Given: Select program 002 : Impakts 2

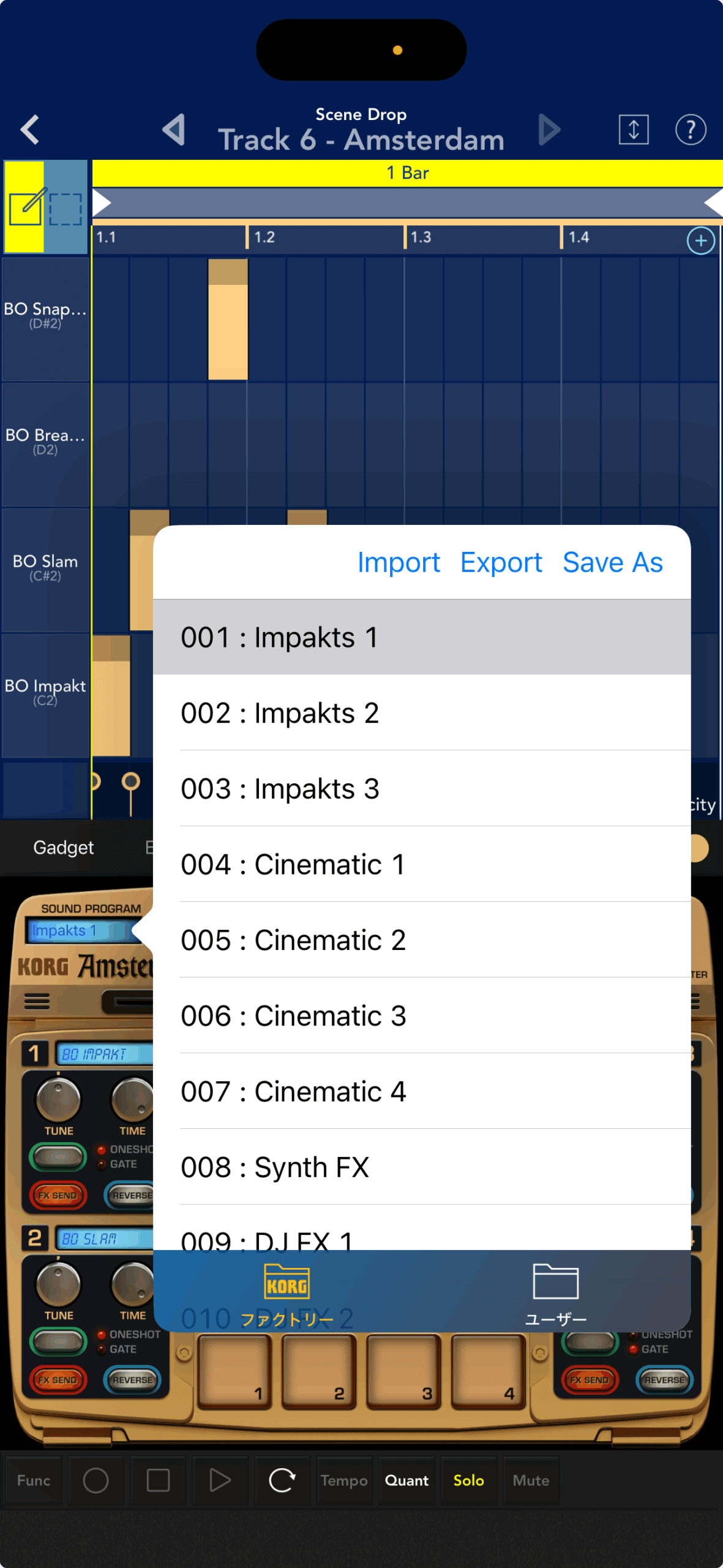Looking at the screenshot, I should (x=421, y=713).
